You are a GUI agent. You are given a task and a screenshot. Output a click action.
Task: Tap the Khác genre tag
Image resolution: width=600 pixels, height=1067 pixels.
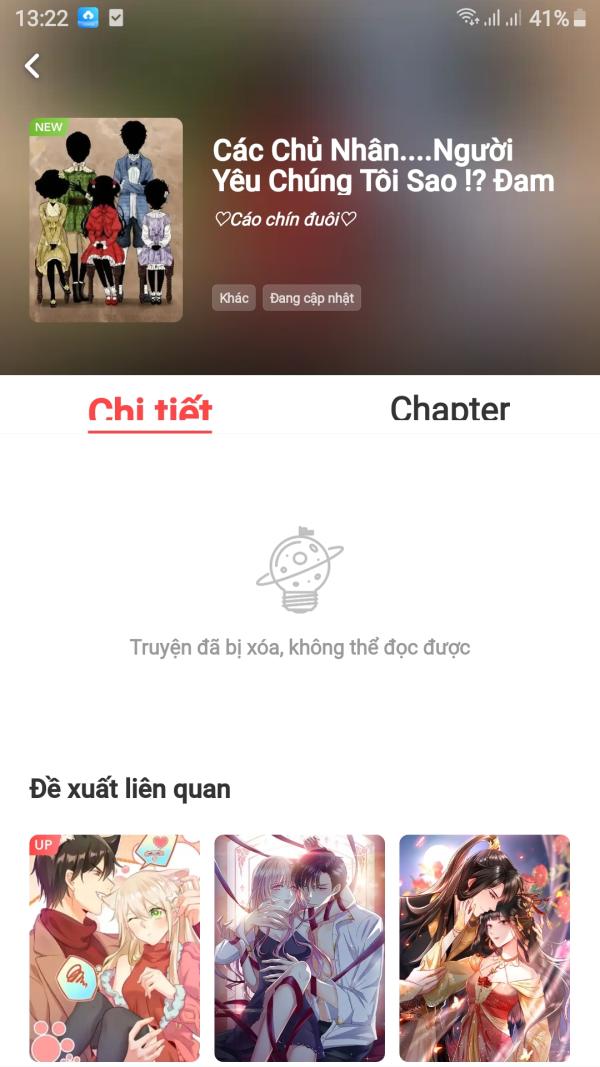(234, 298)
